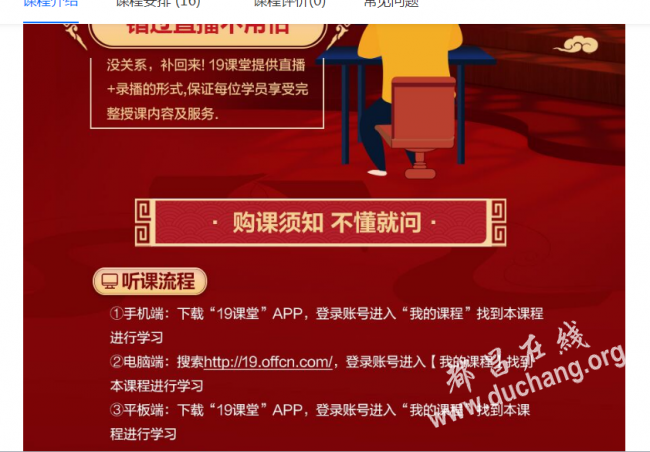Switch to the 课程安排 (16) tab
This screenshot has height=452, width=650.
pyautogui.click(x=158, y=3)
